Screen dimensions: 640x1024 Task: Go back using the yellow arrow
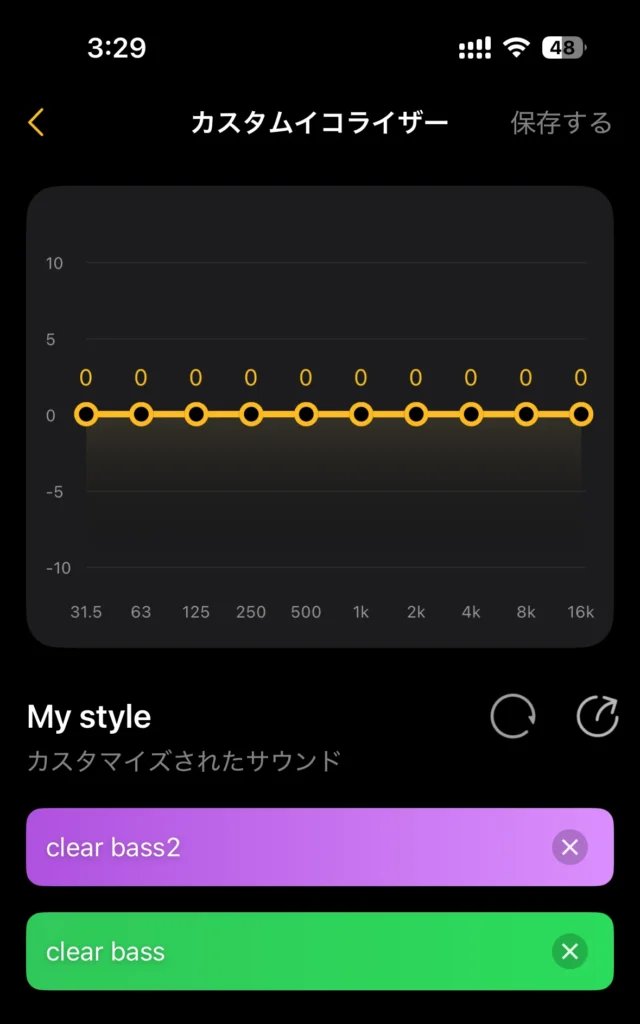(x=36, y=123)
